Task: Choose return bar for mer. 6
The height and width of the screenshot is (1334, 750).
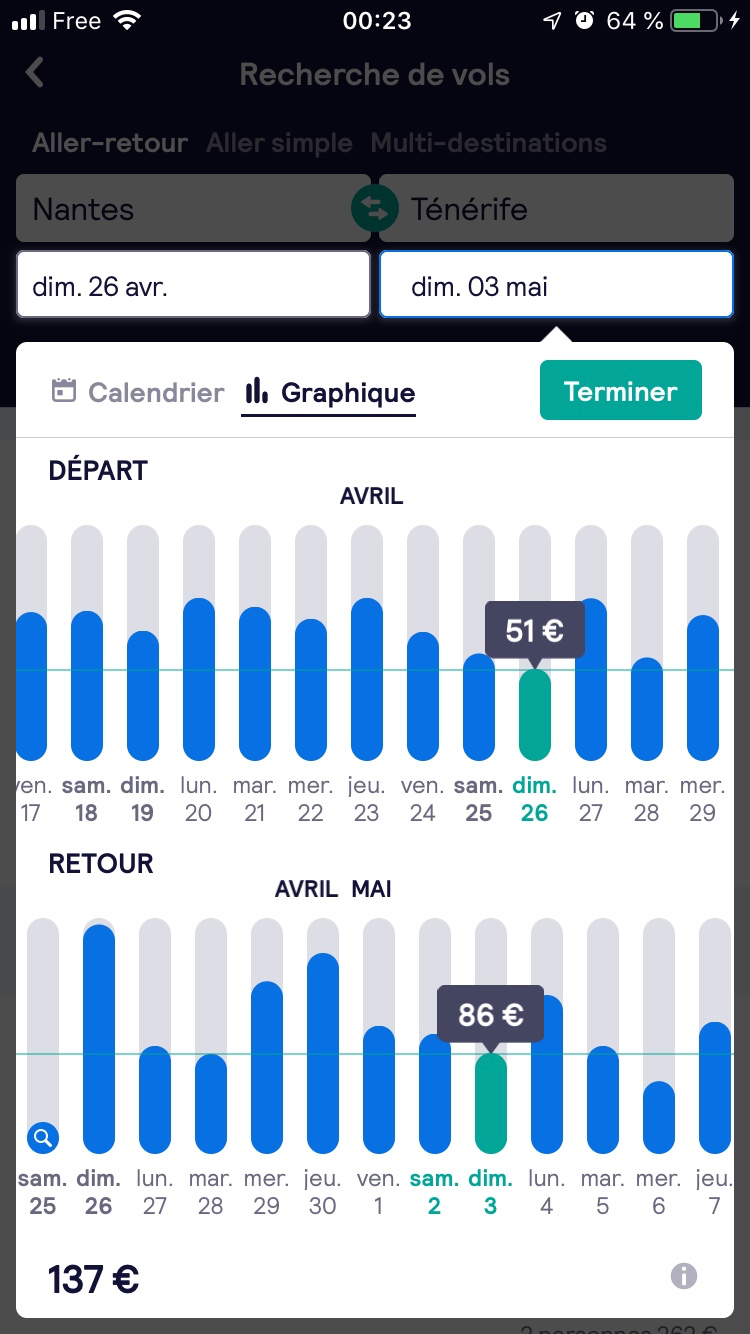Action: tap(658, 1117)
